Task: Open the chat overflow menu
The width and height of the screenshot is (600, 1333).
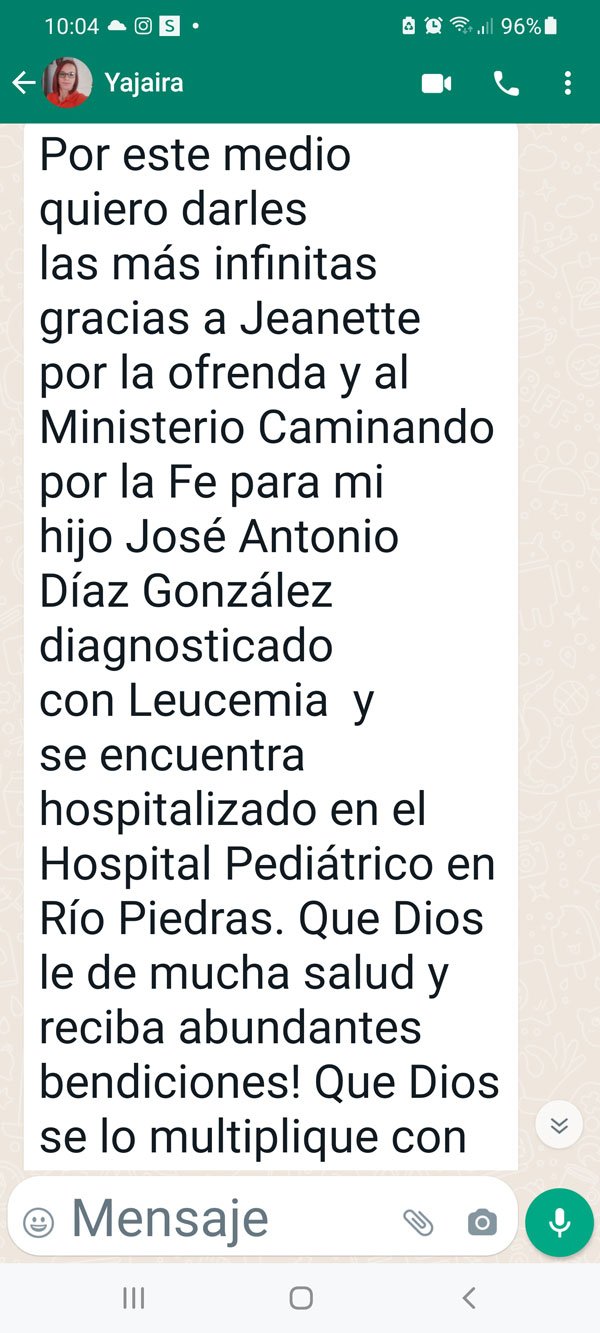Action: click(568, 84)
